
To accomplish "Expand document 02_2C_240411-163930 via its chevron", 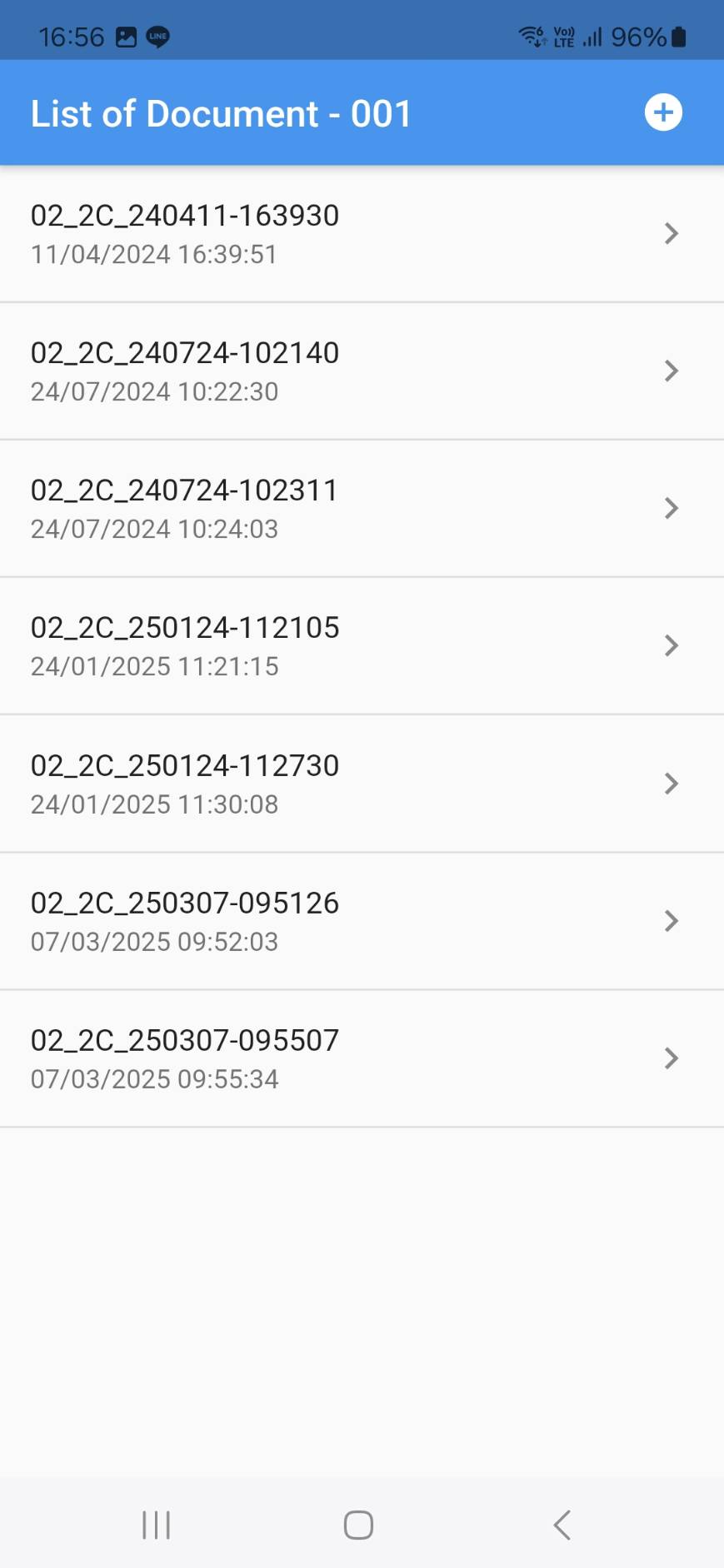I will point(672,234).
